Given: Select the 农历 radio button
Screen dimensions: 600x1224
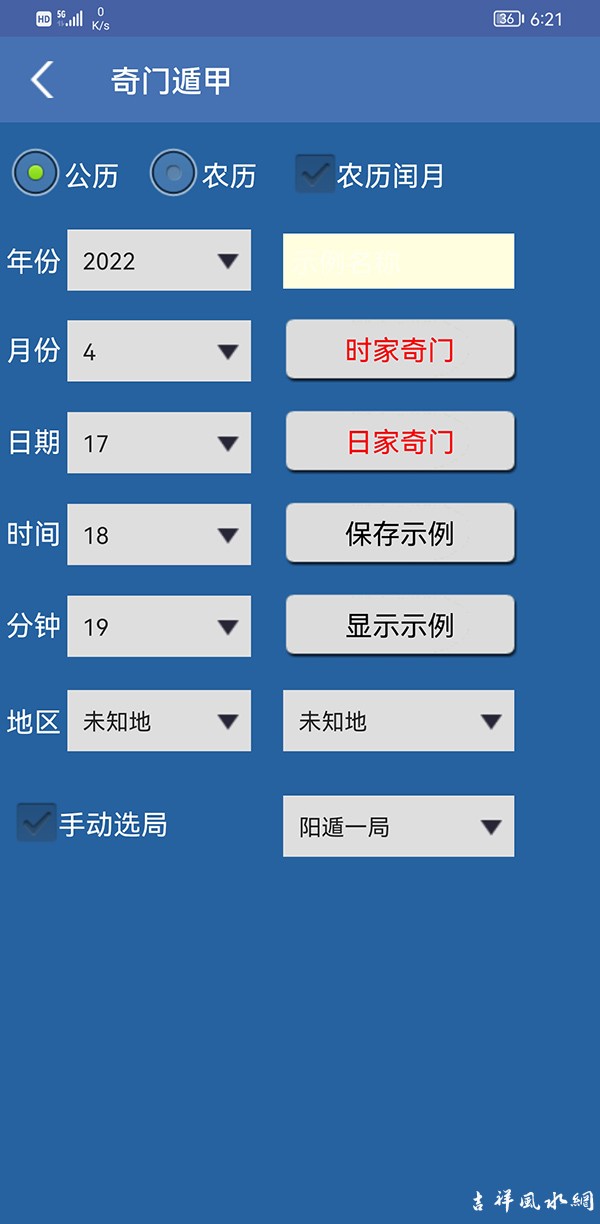Looking at the screenshot, I should coord(173,174).
